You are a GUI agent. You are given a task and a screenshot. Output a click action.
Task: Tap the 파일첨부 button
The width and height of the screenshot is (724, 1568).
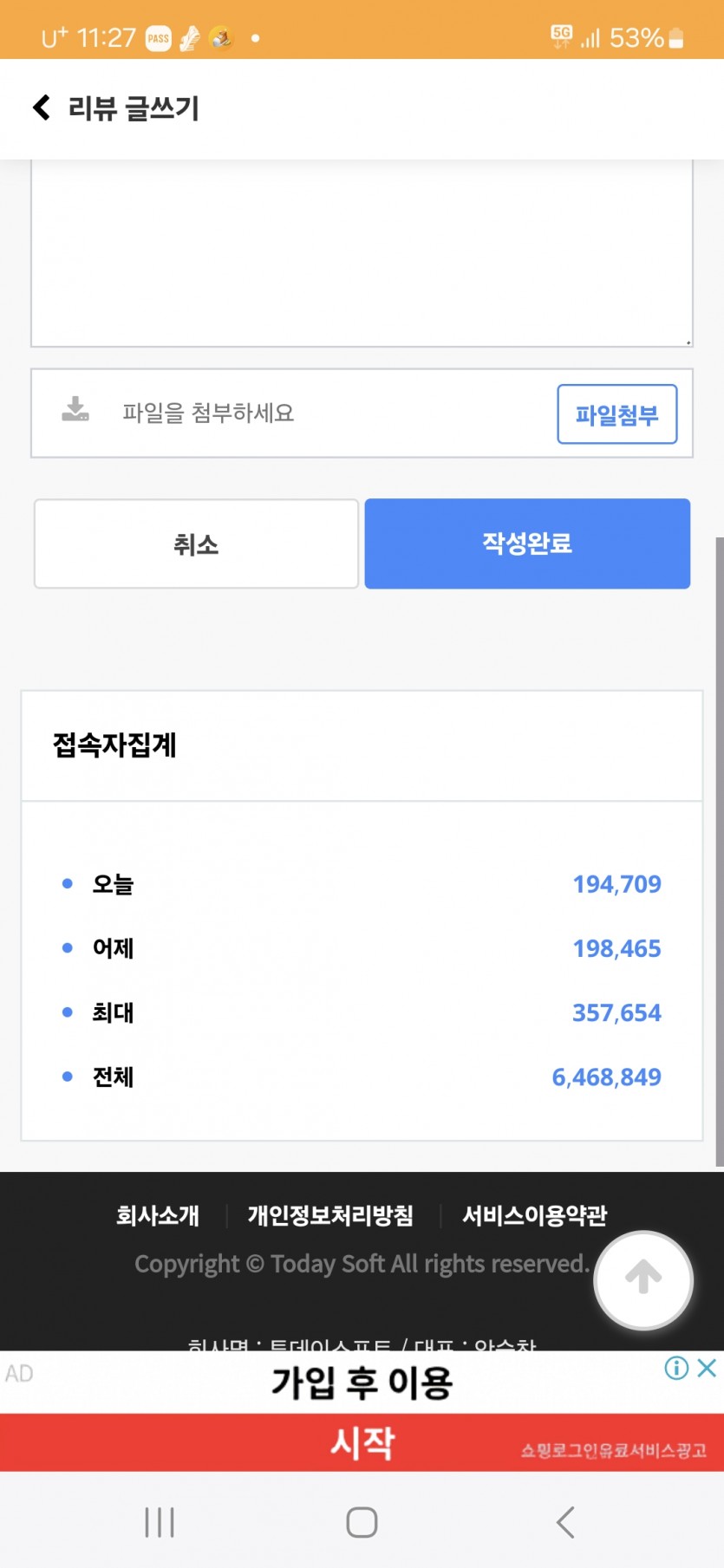pyautogui.click(x=616, y=414)
